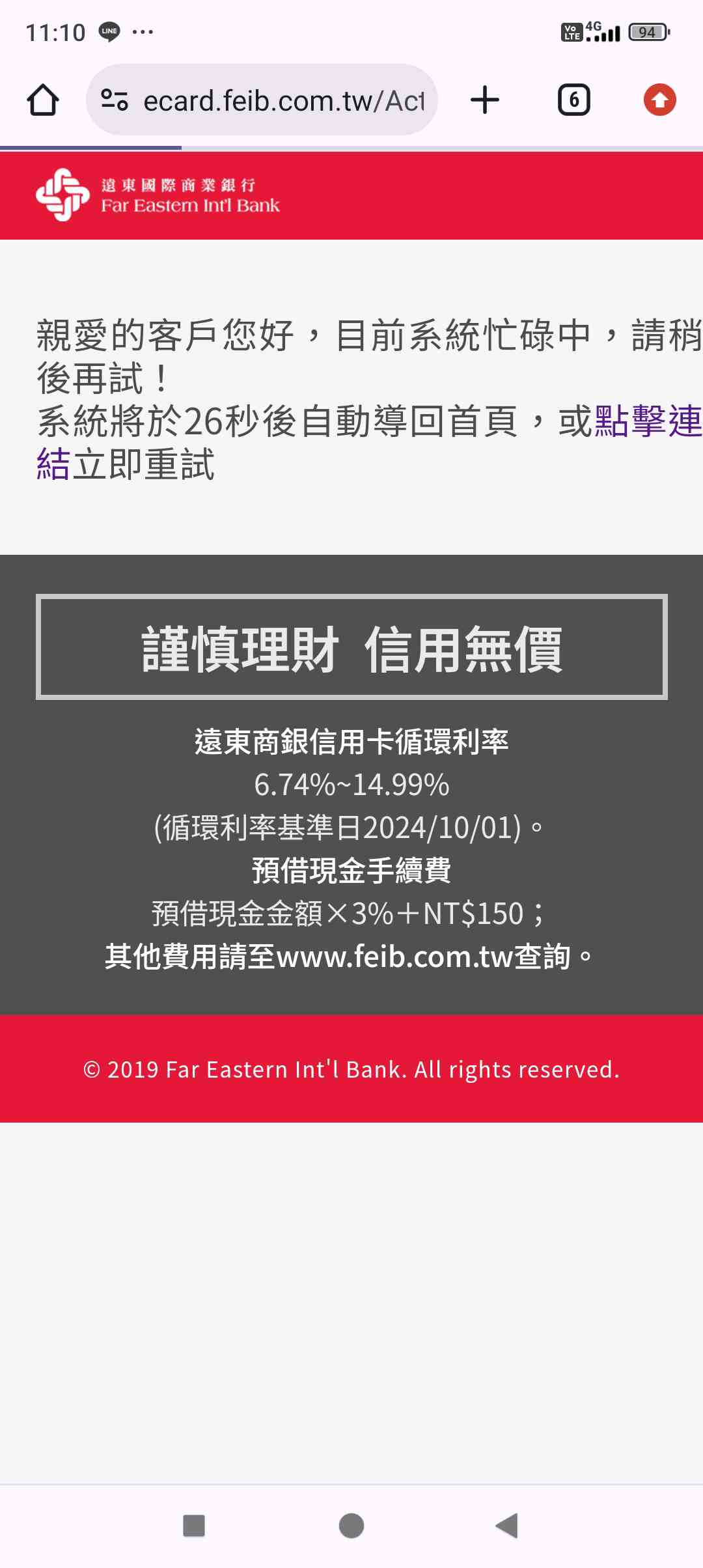Go back using system navigation
Screen dimensions: 703x1568
pyautogui.click(x=507, y=1526)
